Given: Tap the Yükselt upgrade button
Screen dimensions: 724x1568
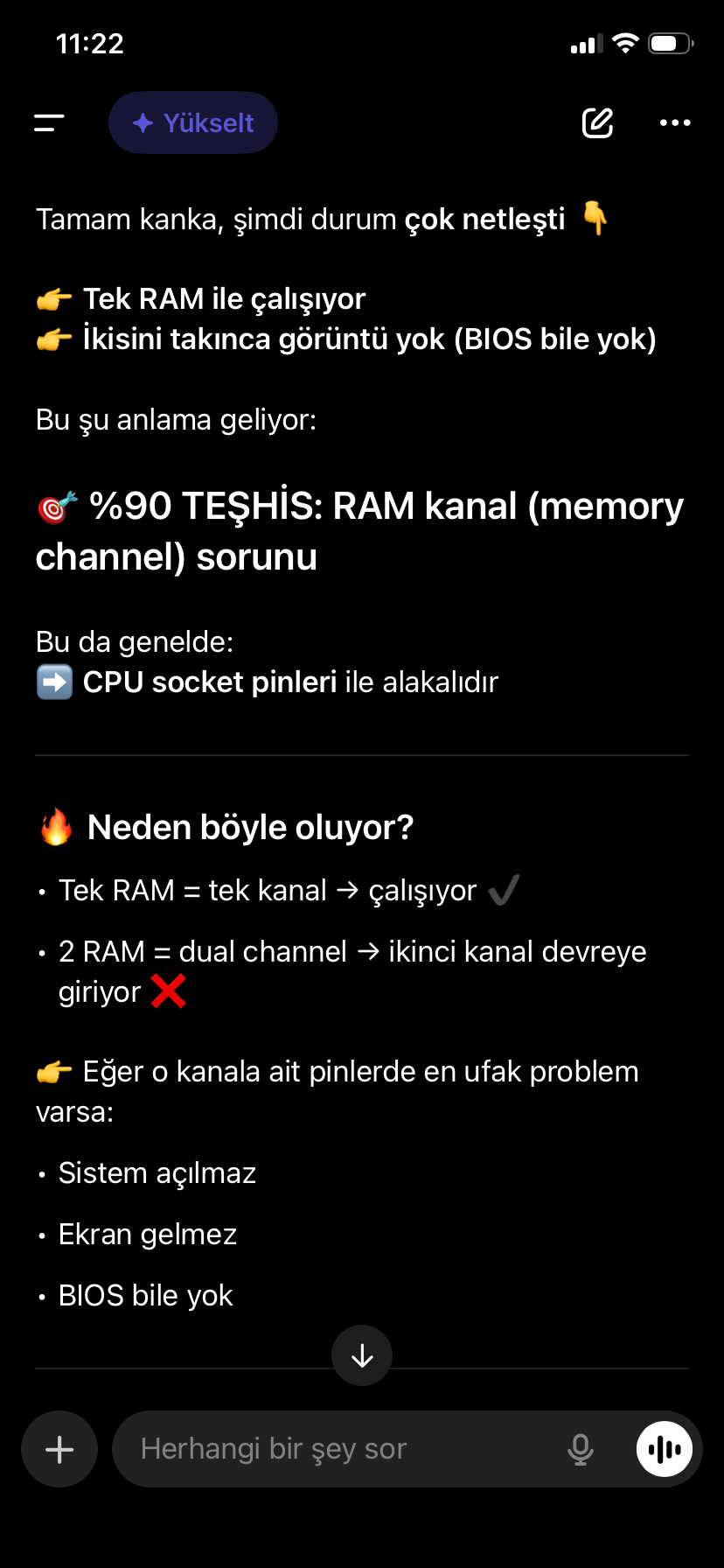Looking at the screenshot, I should tap(193, 123).
